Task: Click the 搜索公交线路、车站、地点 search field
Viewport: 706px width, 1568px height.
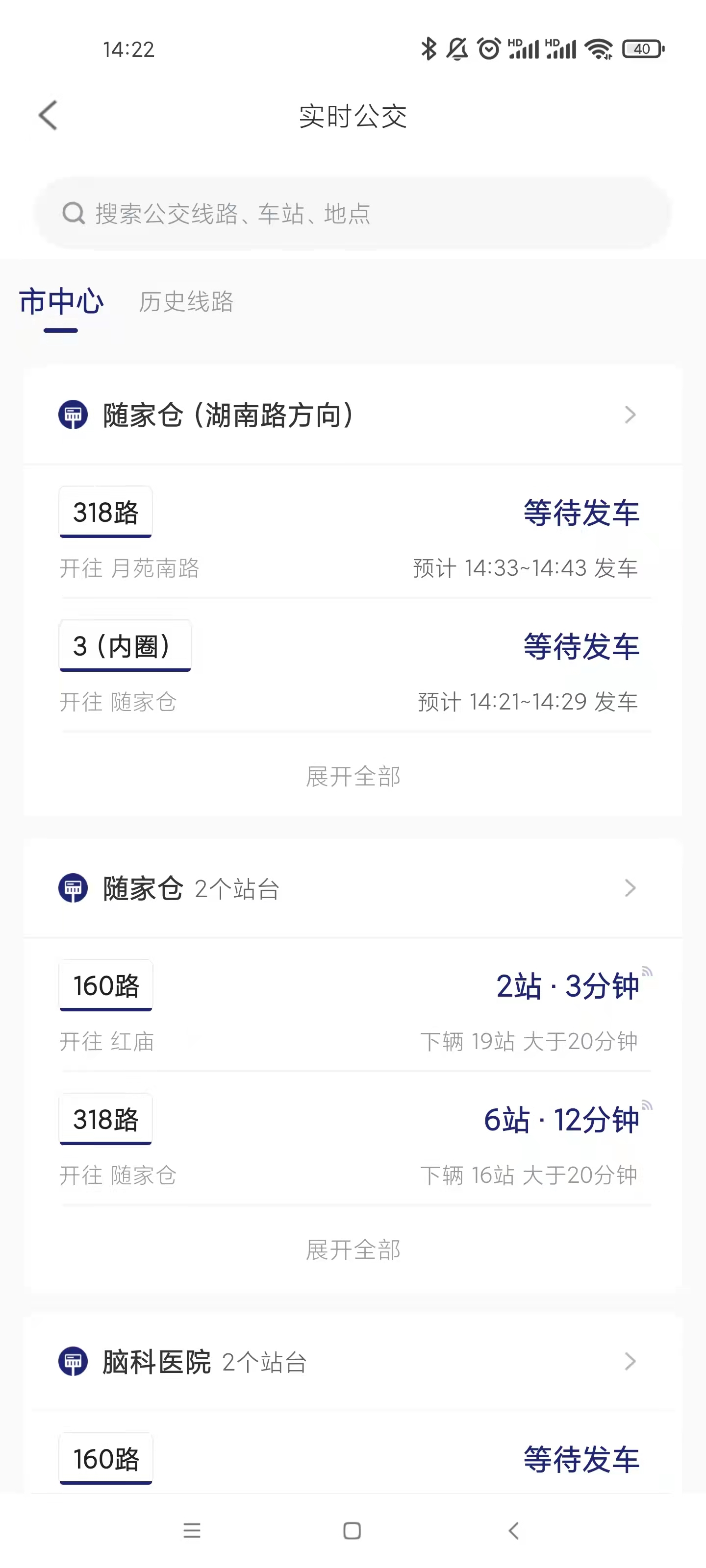Action: (x=353, y=213)
